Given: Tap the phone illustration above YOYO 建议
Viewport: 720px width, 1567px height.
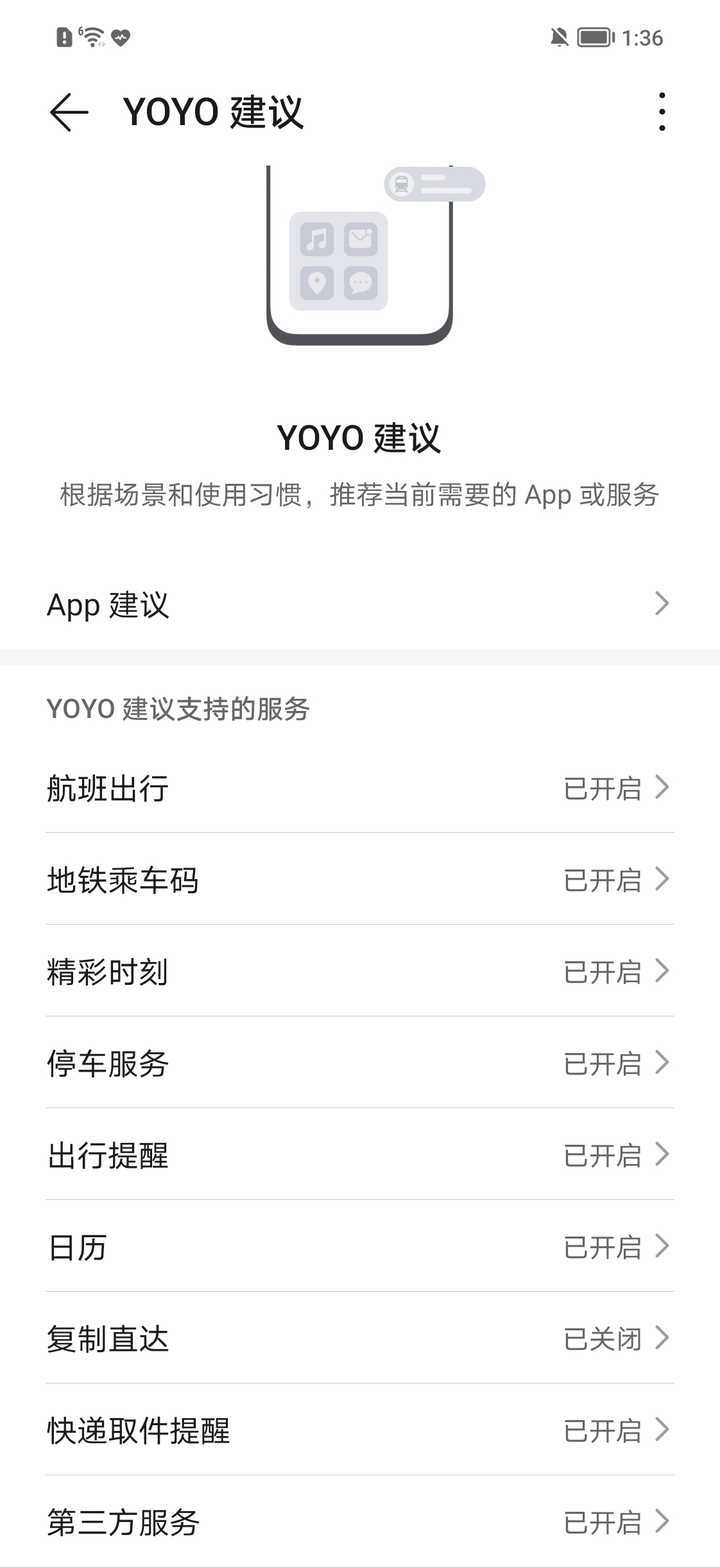Looking at the screenshot, I should point(360,255).
